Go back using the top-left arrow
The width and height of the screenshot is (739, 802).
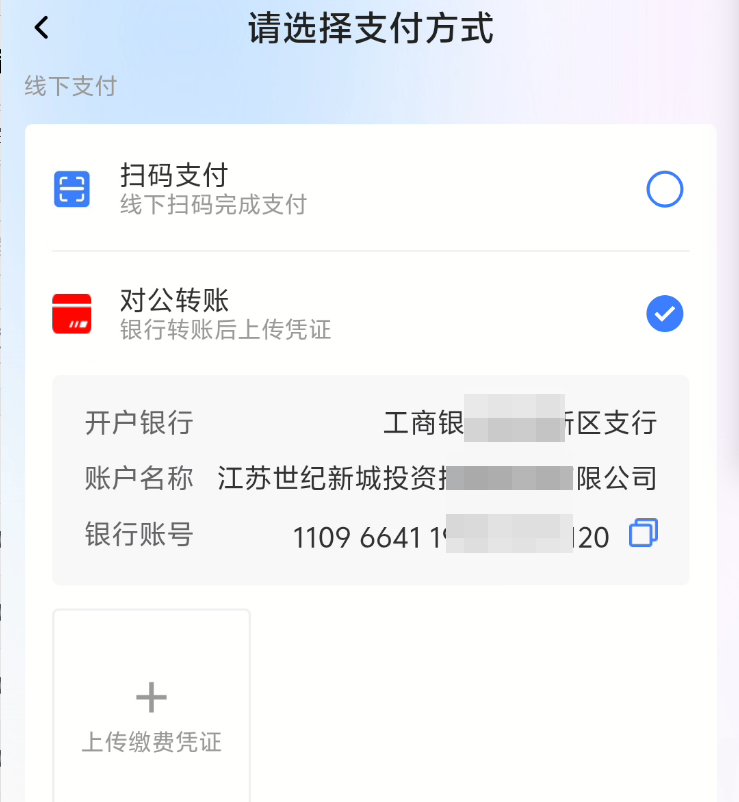[41, 28]
